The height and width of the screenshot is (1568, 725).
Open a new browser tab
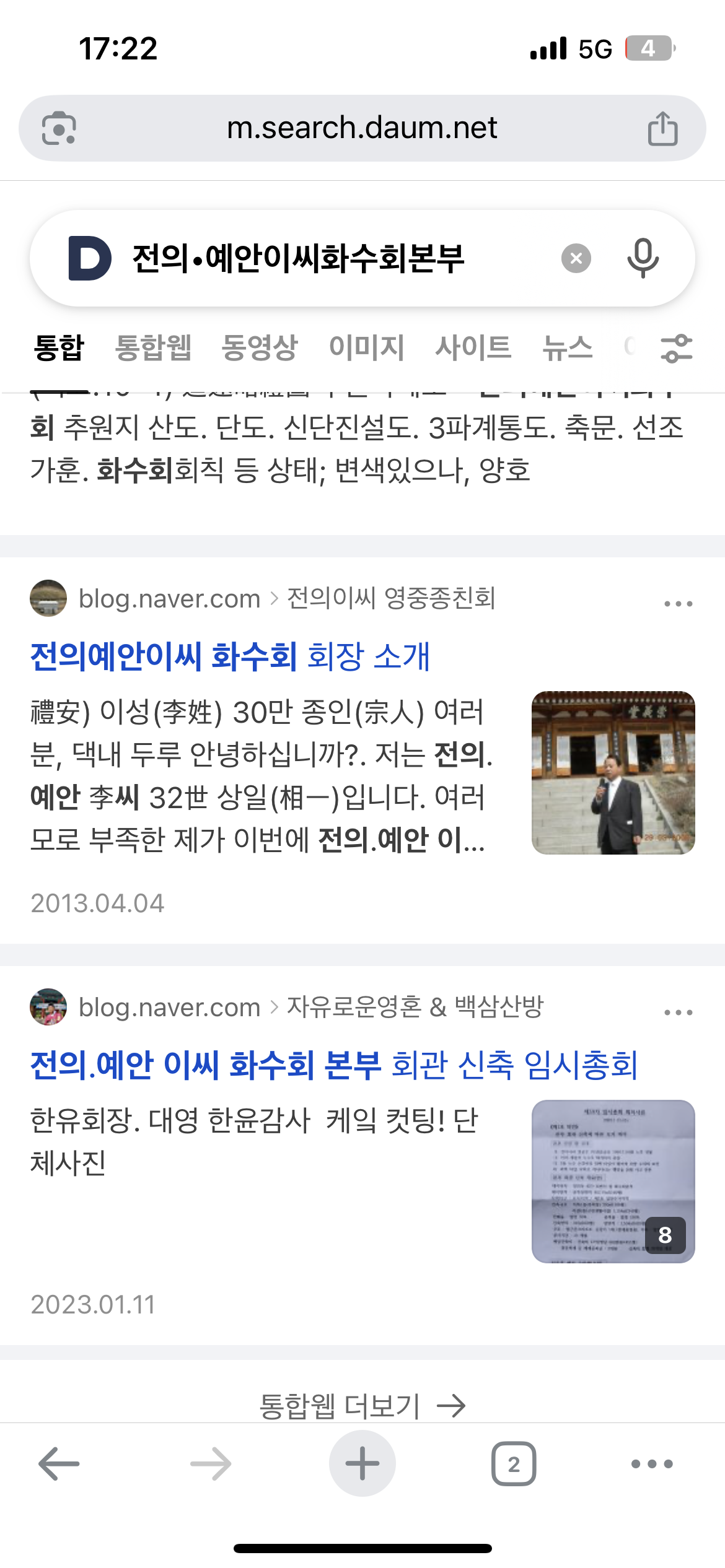(x=362, y=1463)
